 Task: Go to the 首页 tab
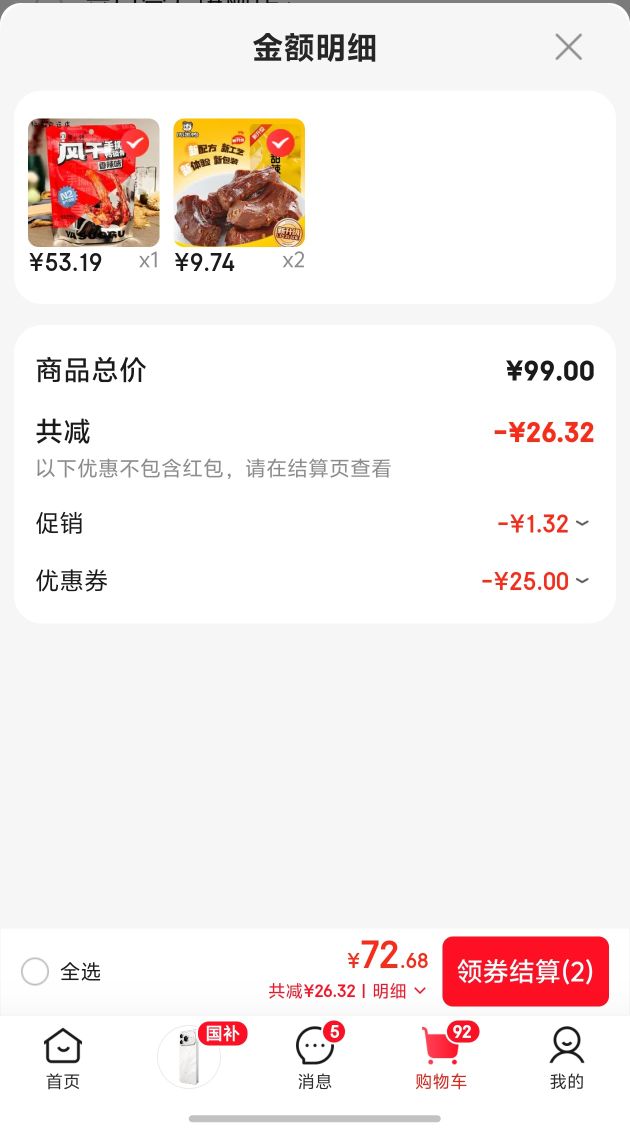click(63, 1059)
